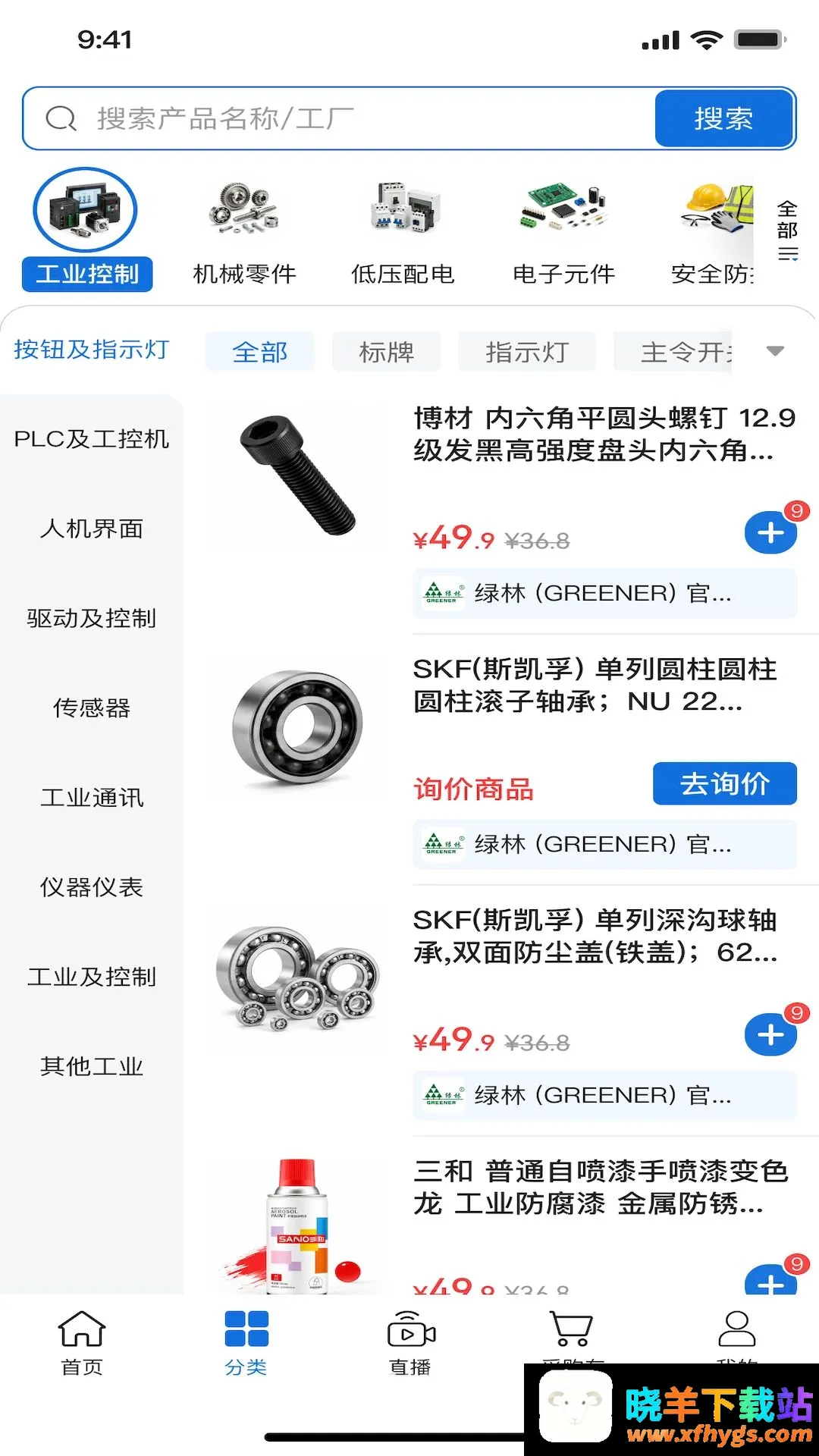819x1456 pixels.
Task: Switch to the 直播 tab
Action: (x=410, y=1344)
